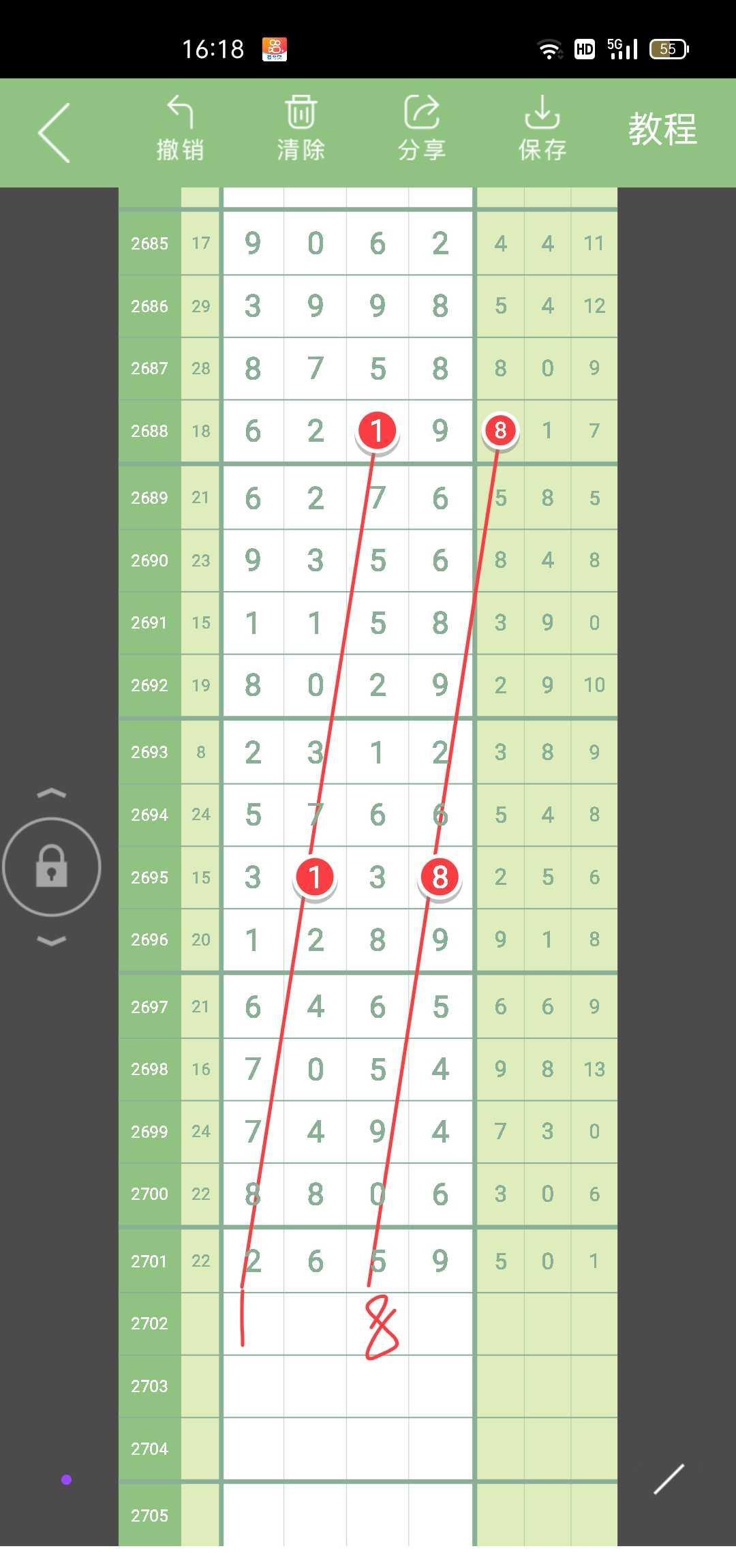Toggle the lock icon on the left
The height and width of the screenshot is (1568, 736).
coord(52,866)
